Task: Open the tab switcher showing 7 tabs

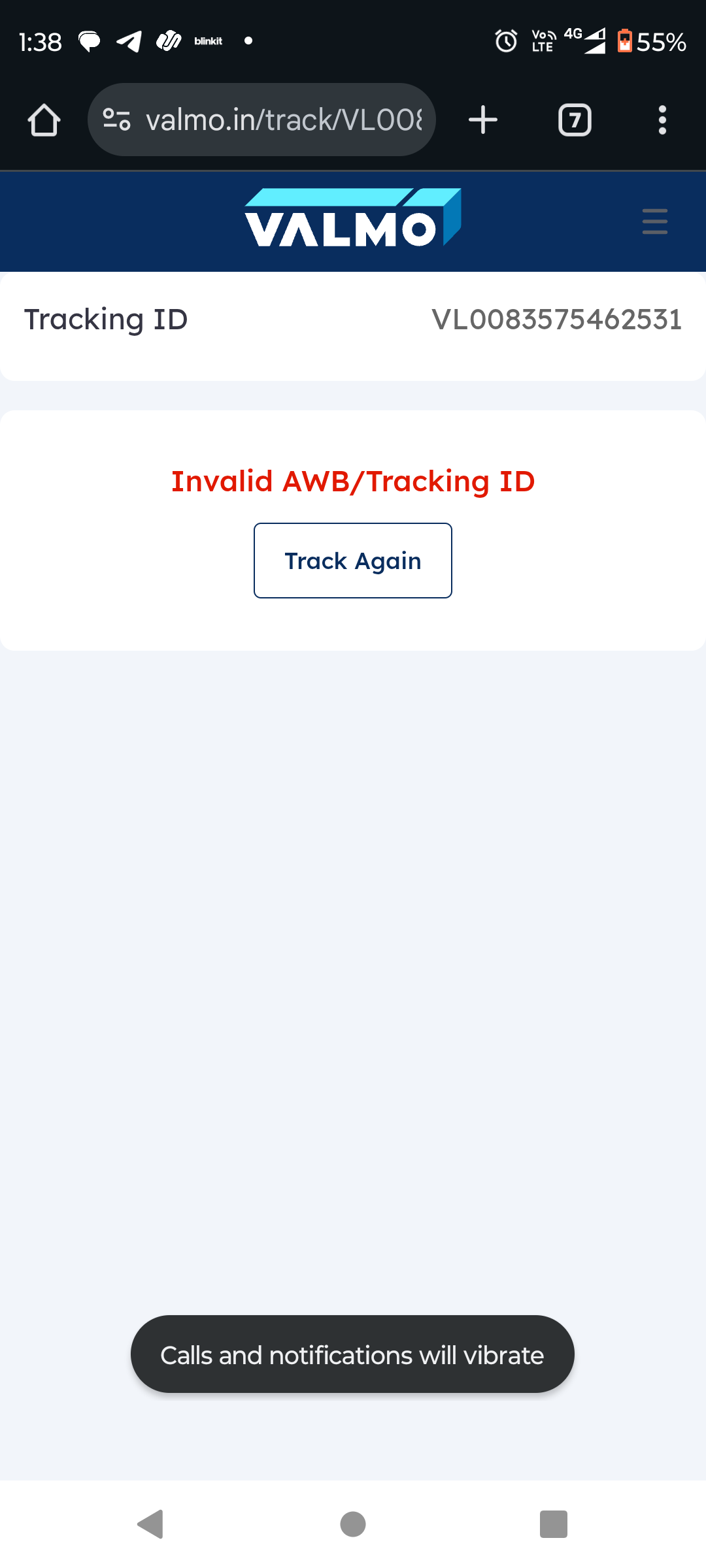Action: [575, 120]
